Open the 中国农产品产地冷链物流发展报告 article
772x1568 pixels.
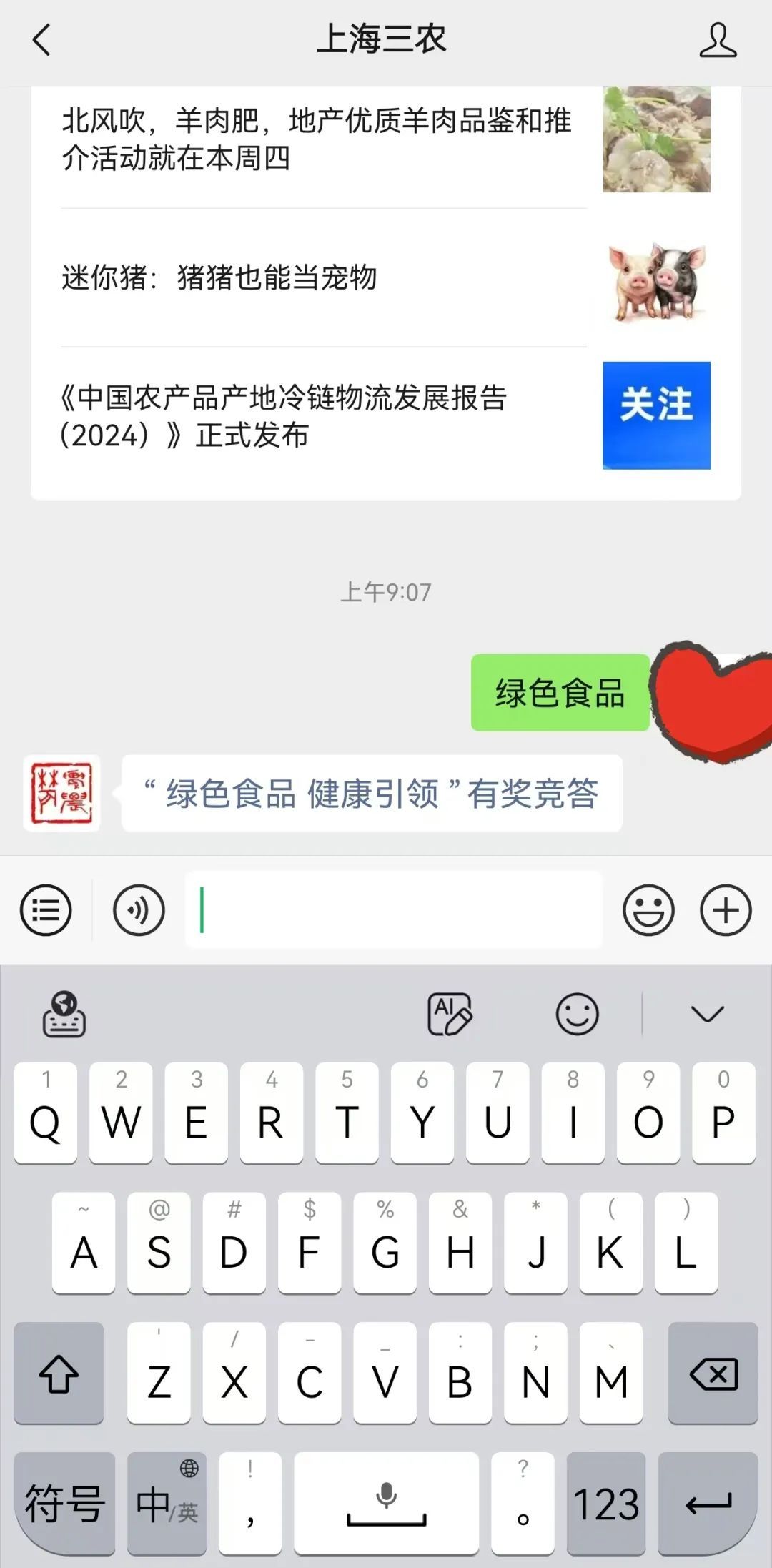click(284, 416)
